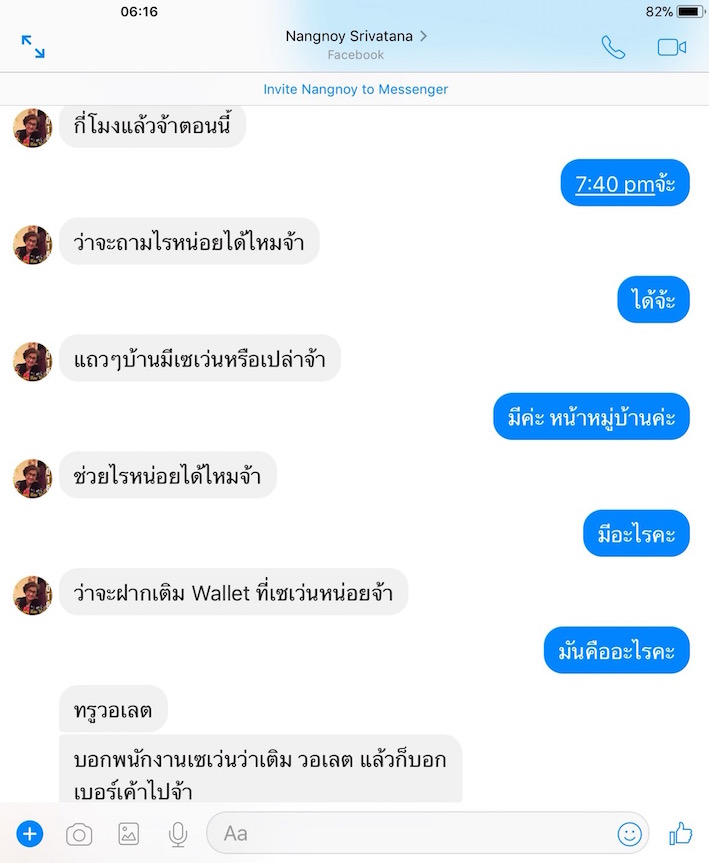Tap Nangnoy's avatar beside the Wallet message
This screenshot has height=863, width=709.
pyautogui.click(x=32, y=595)
